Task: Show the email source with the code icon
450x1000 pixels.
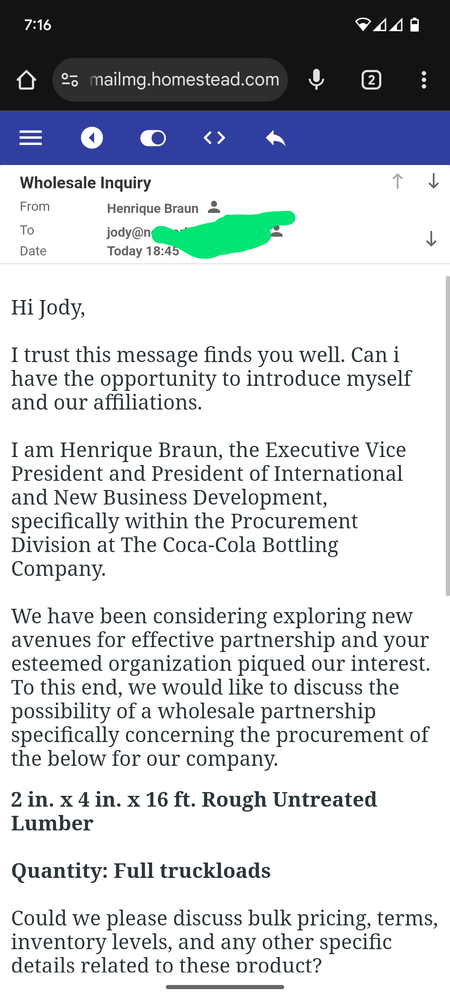Action: [214, 138]
